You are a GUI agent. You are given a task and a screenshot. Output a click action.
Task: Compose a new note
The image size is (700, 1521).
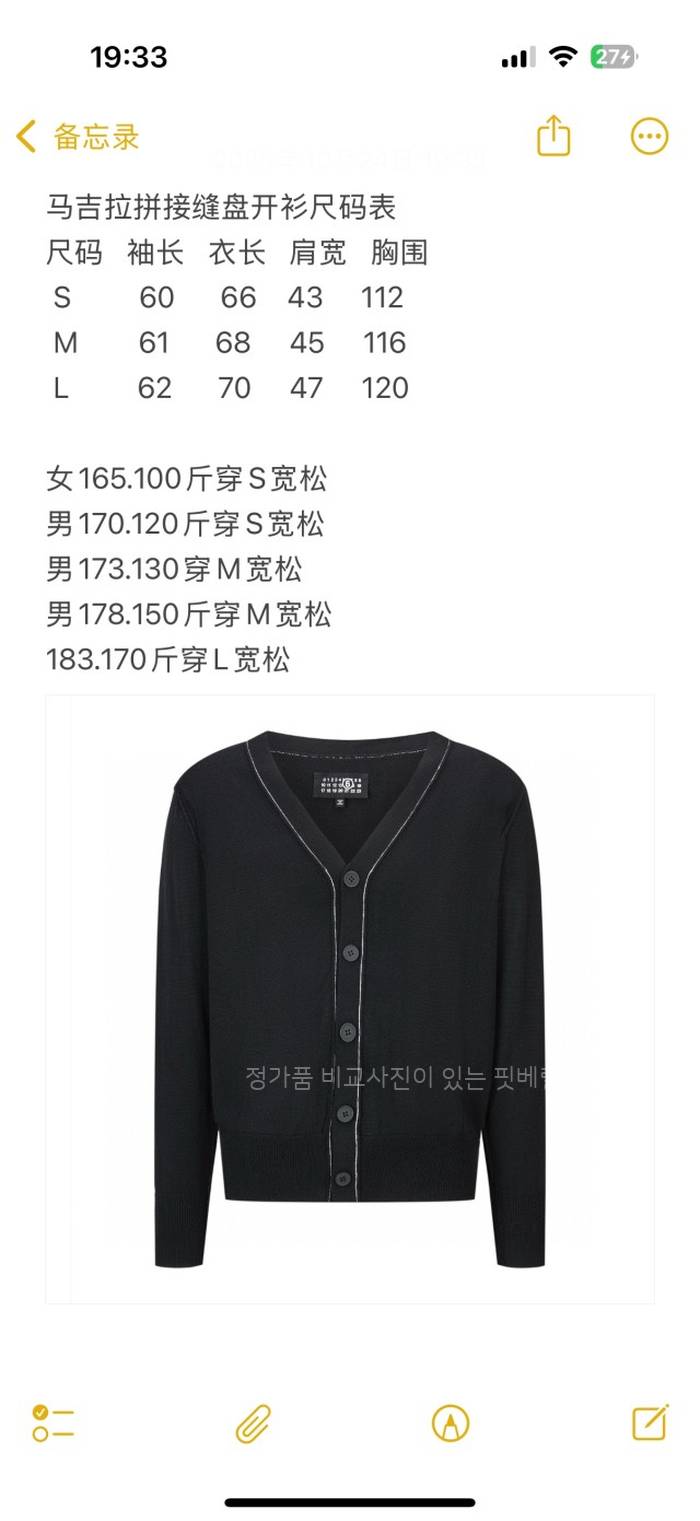pos(650,1422)
